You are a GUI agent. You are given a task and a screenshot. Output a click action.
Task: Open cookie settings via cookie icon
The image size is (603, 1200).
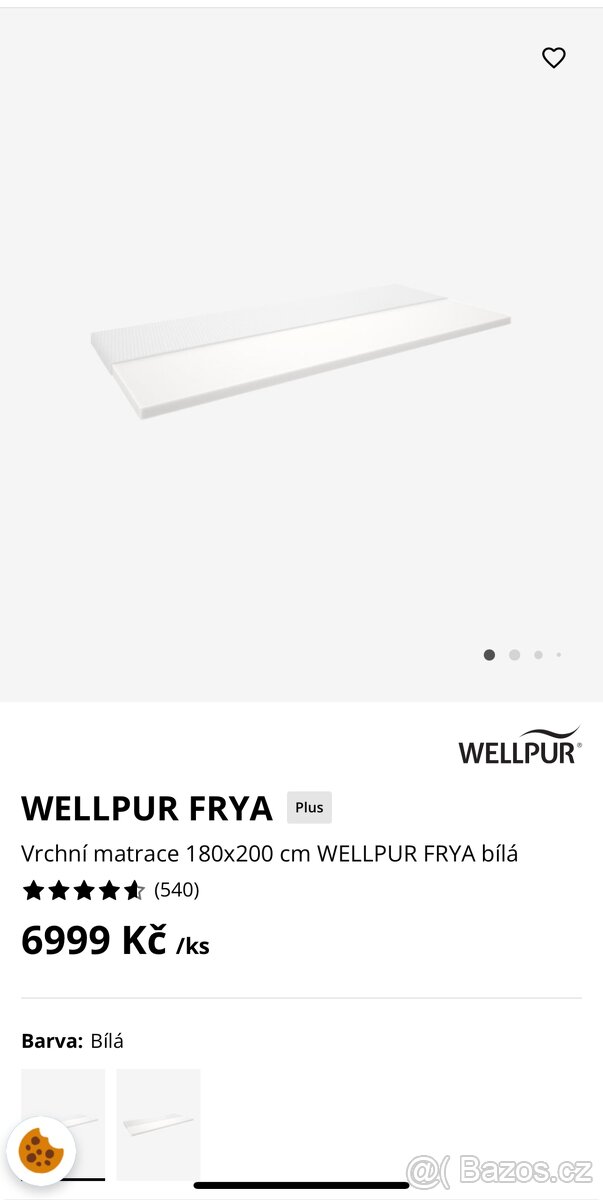coord(41,1150)
